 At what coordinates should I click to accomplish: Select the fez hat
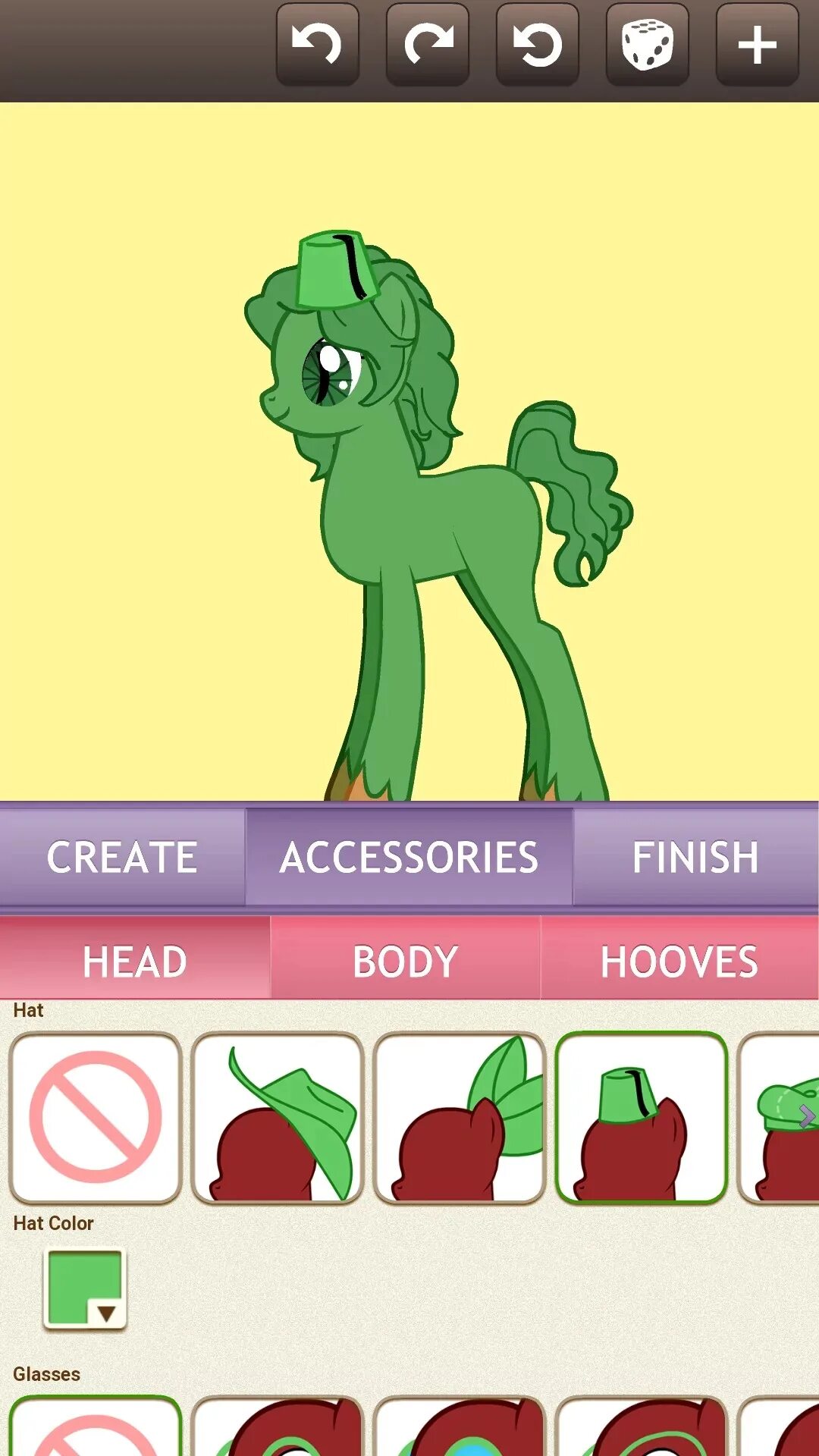pyautogui.click(x=642, y=1118)
